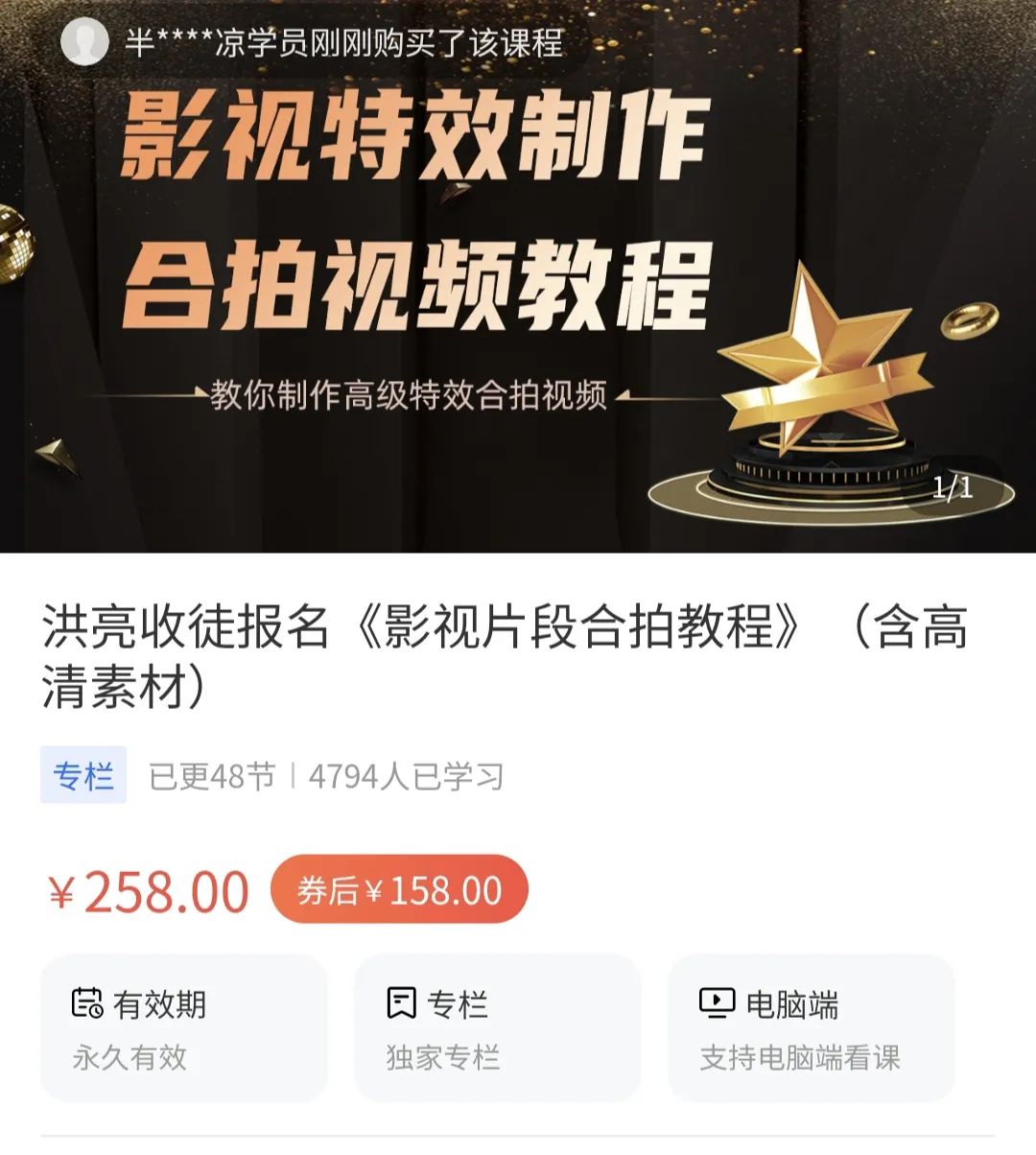The height and width of the screenshot is (1155, 1036).
Task: Open the 独家专栏 column card
Action: click(497, 1029)
